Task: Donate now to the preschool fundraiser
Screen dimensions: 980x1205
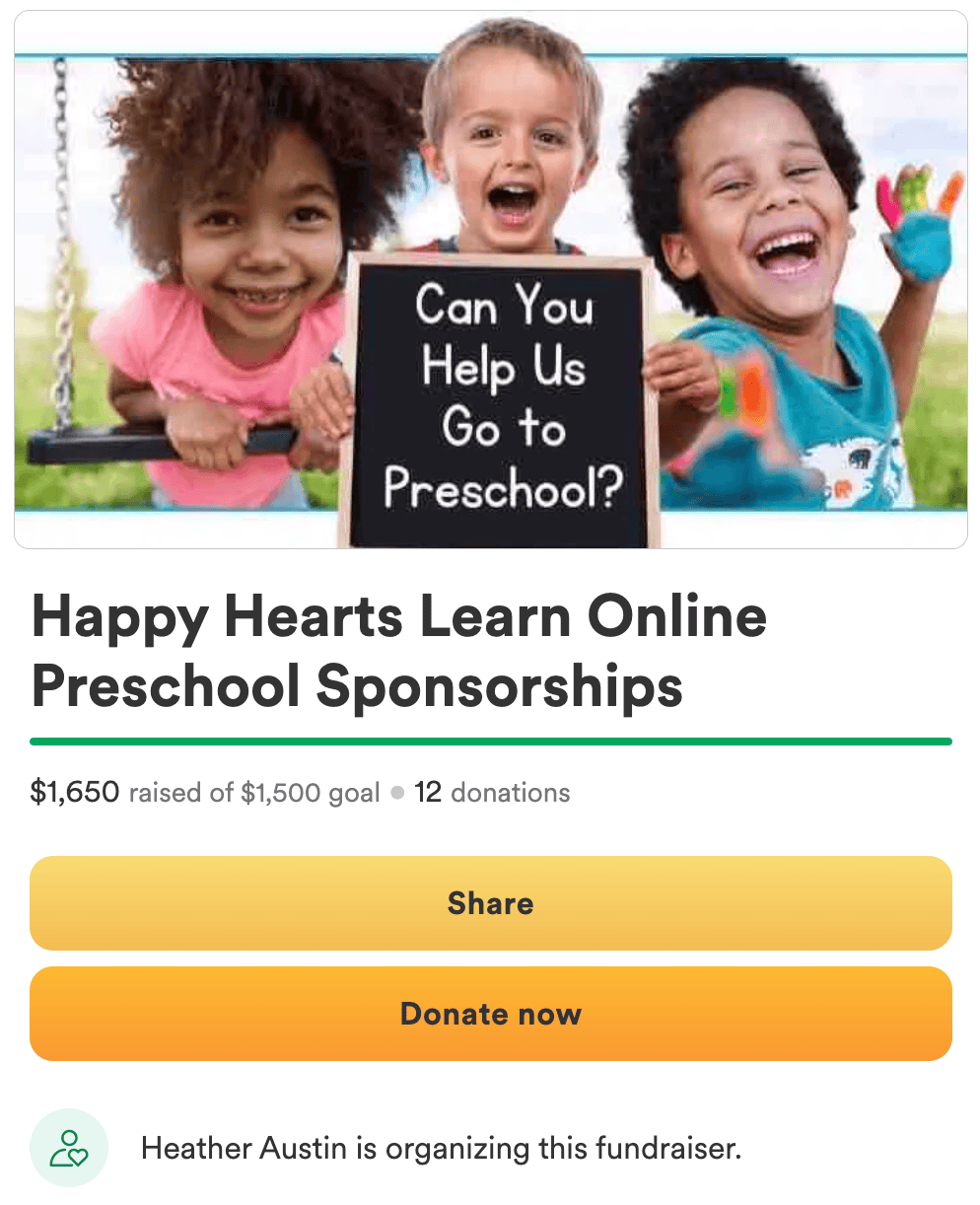Action: [x=490, y=1014]
